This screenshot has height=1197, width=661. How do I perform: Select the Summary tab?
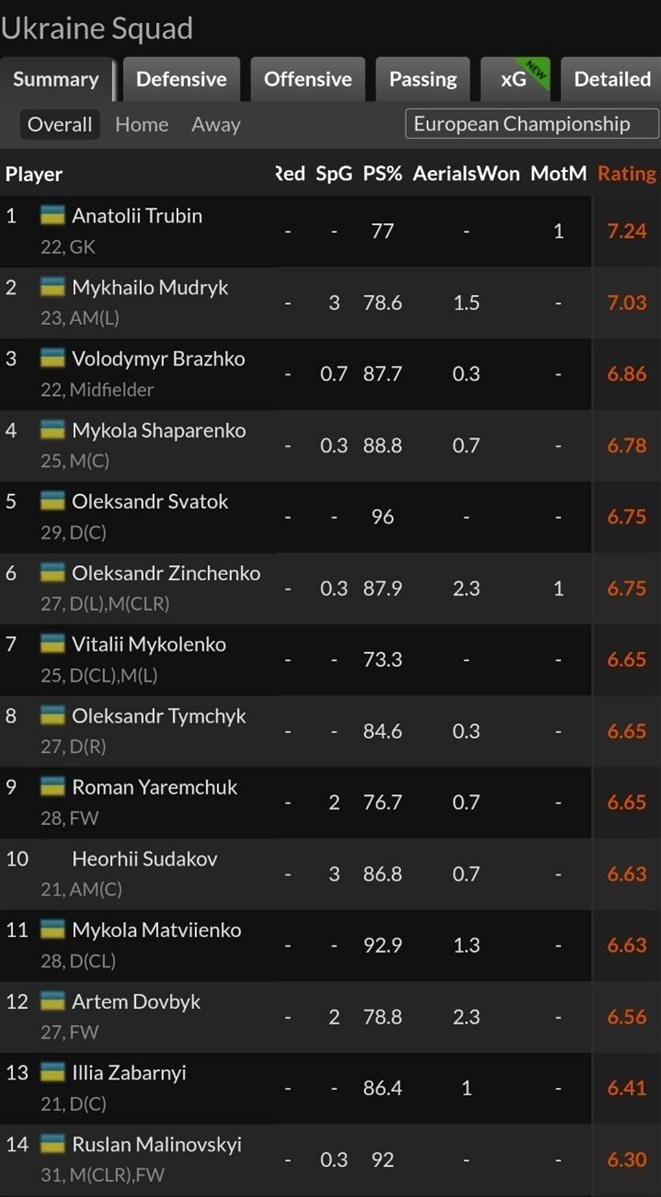pos(56,79)
